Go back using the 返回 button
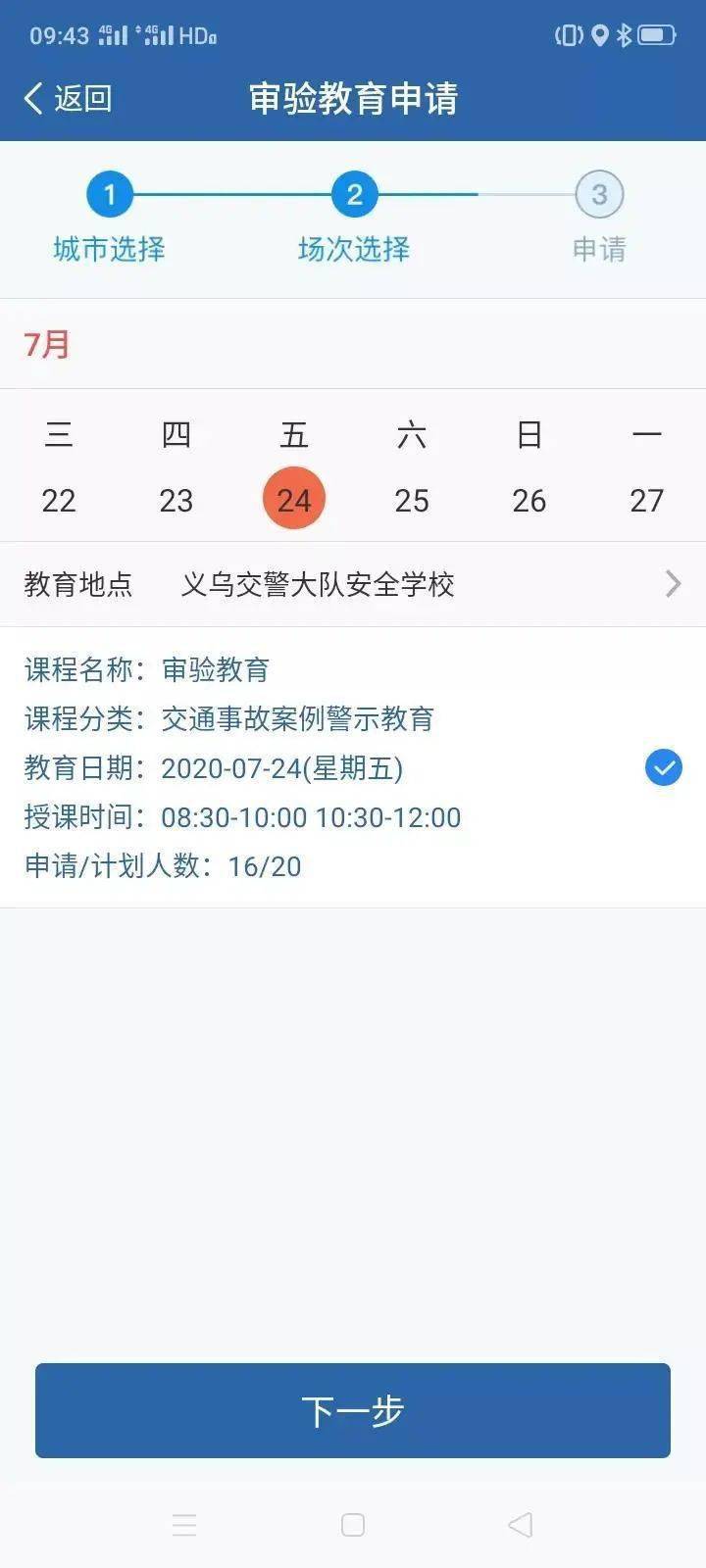Viewport: 706px width, 1568px height. click(x=67, y=98)
